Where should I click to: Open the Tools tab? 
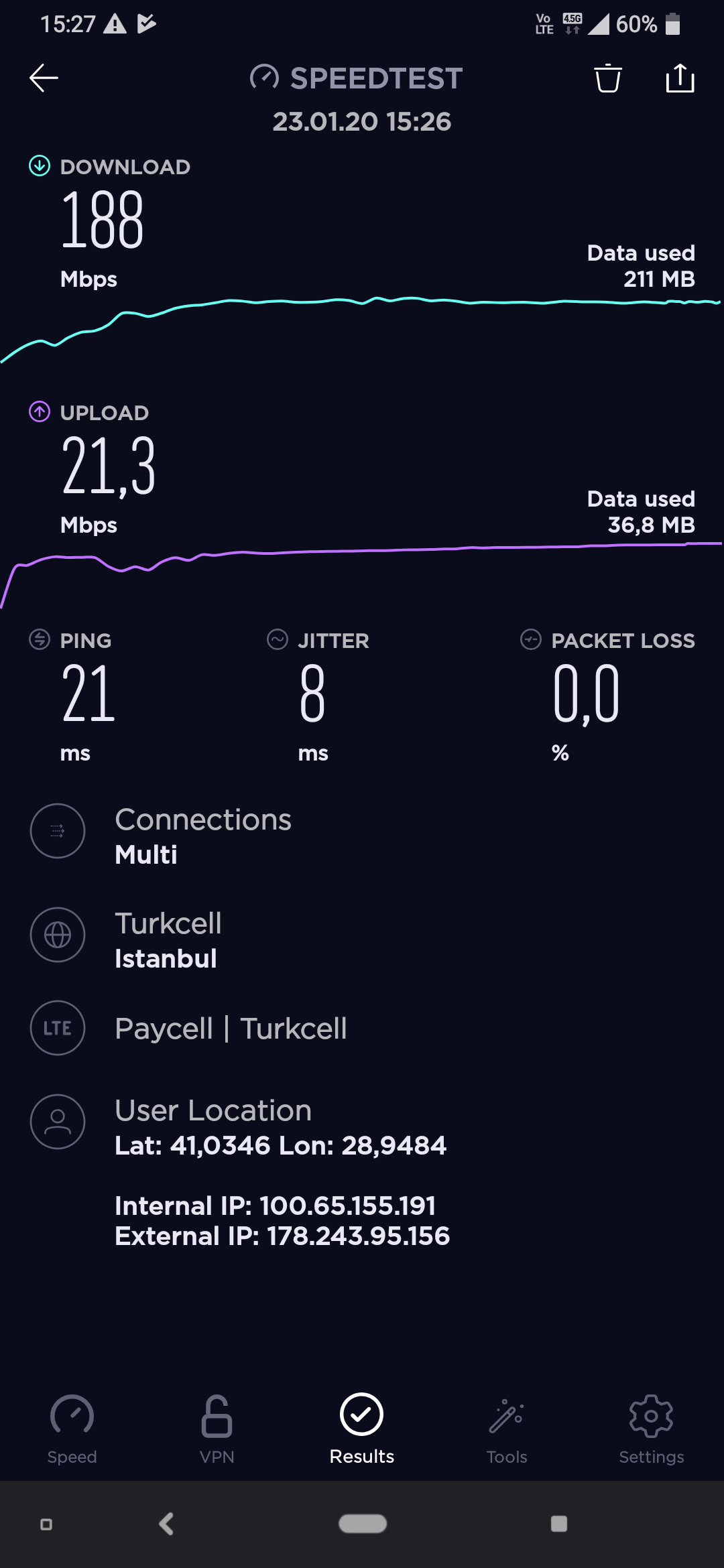(507, 1429)
